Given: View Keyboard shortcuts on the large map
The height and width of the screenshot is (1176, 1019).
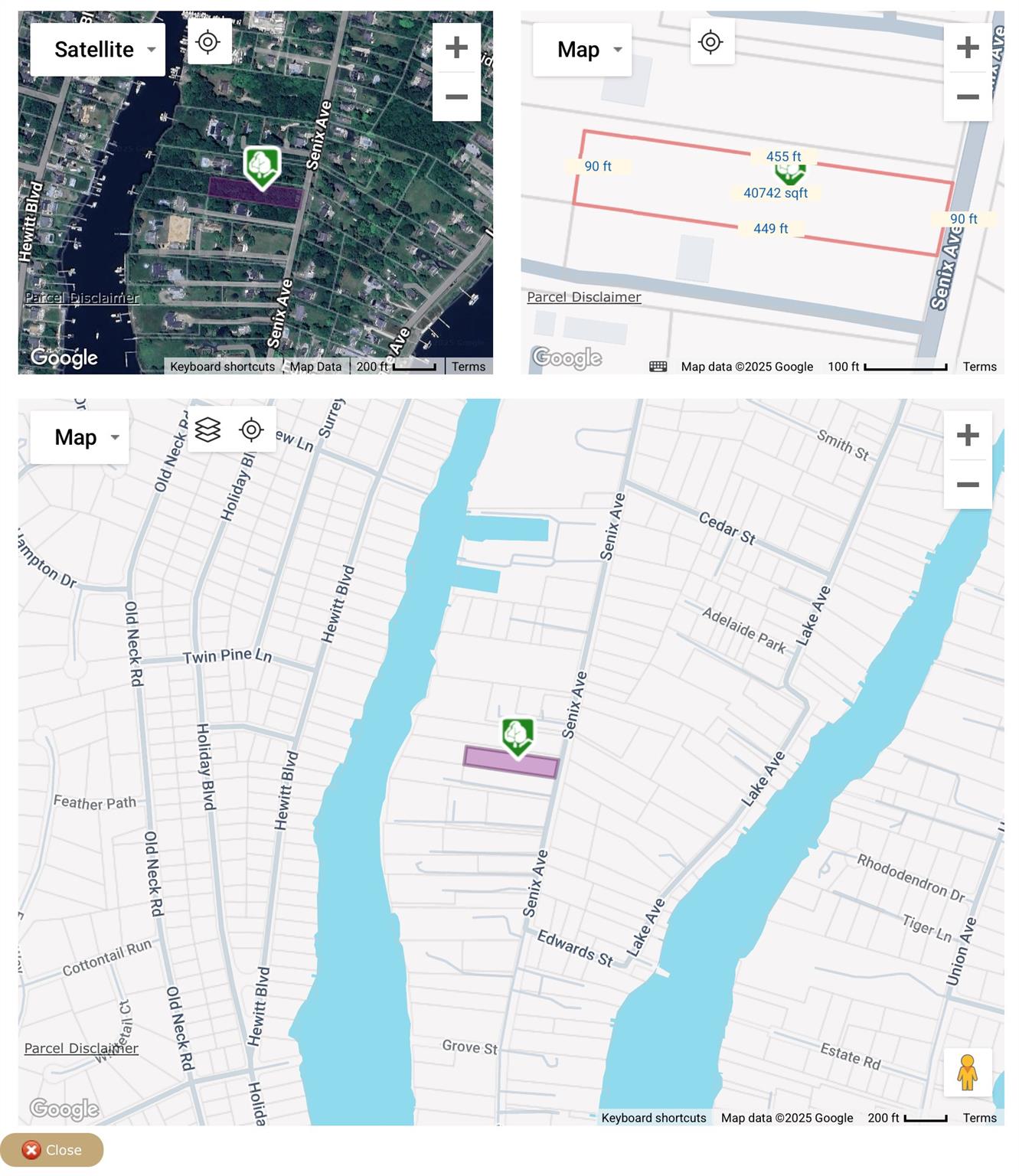Looking at the screenshot, I should click(x=653, y=1118).
